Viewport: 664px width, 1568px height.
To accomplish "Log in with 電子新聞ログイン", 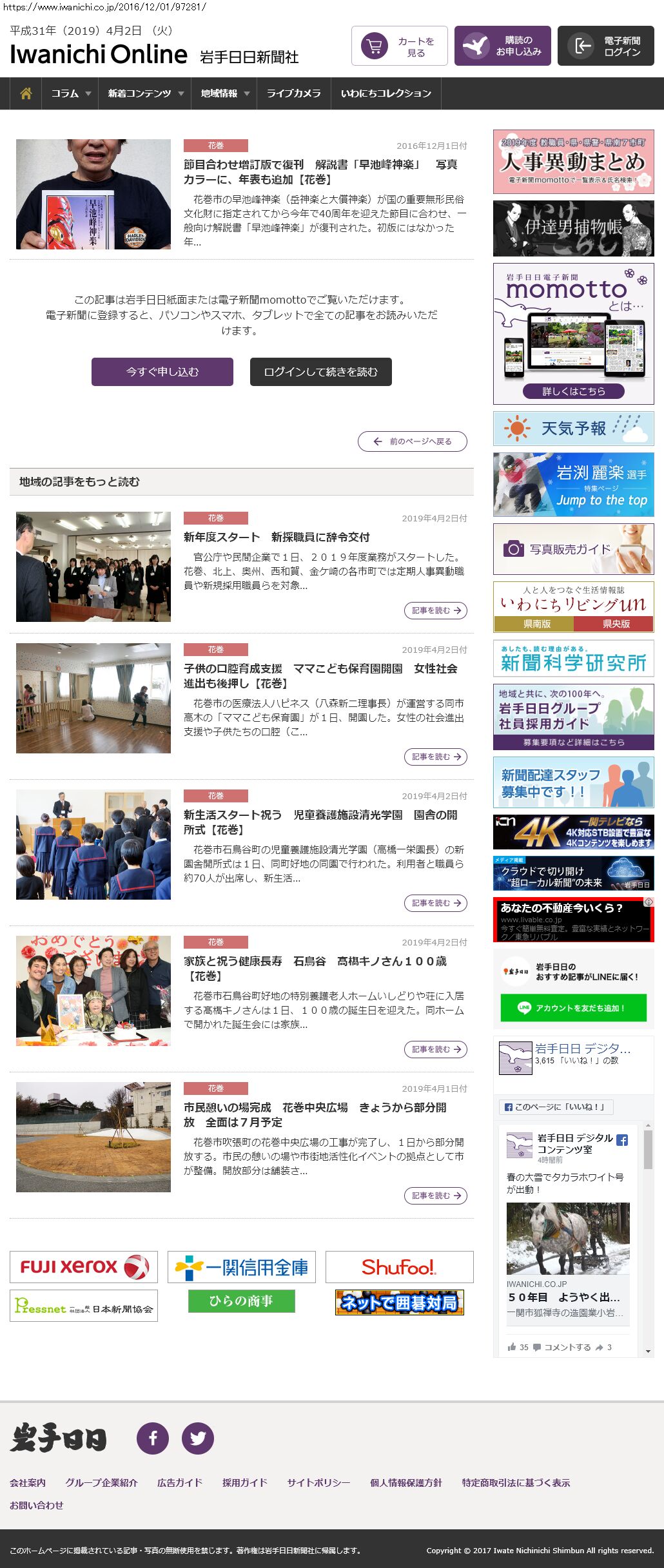I will tap(605, 46).
